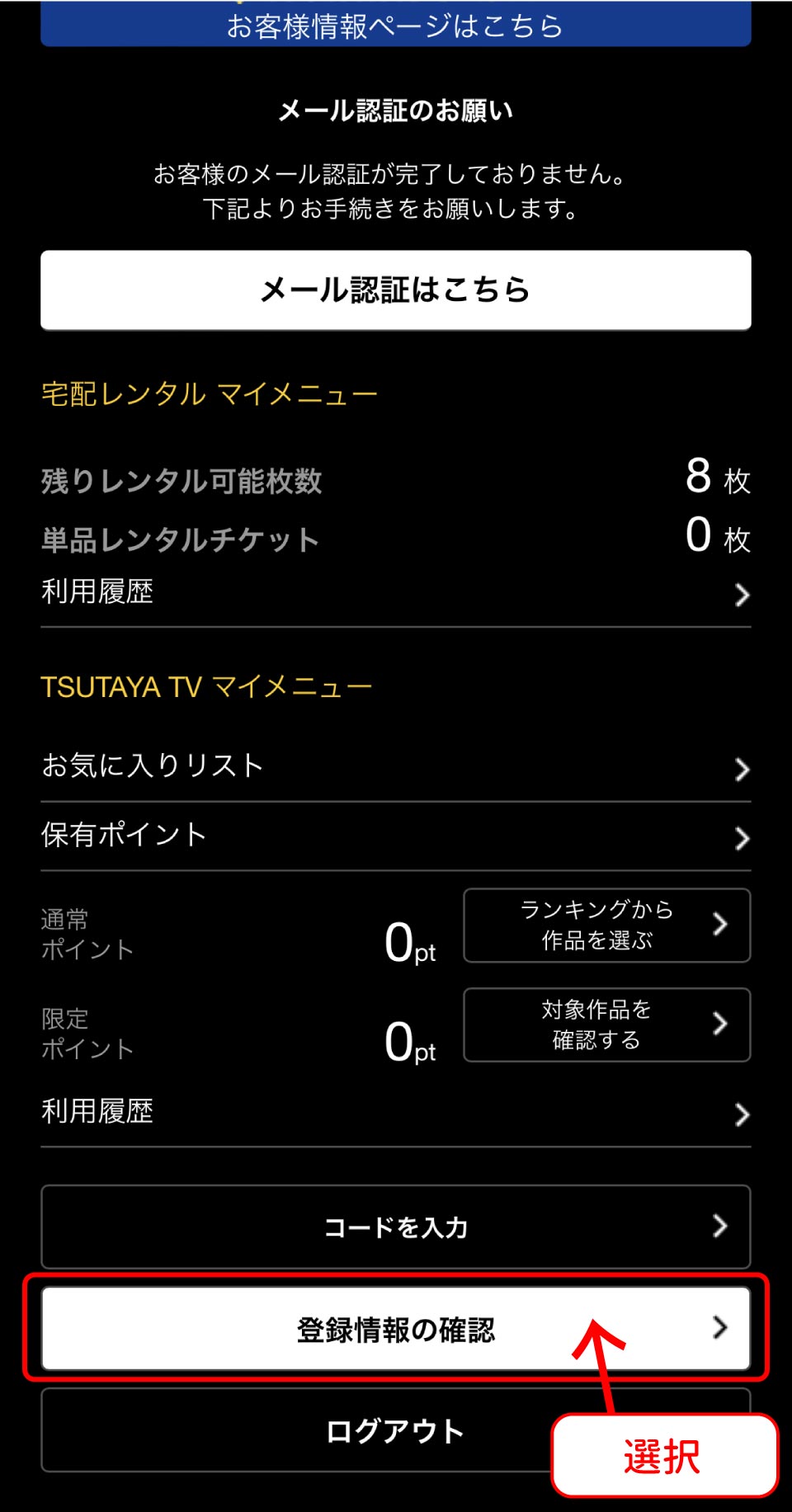Open 保有ポイント row
Screen dimensions: 792x1512
pos(395,836)
